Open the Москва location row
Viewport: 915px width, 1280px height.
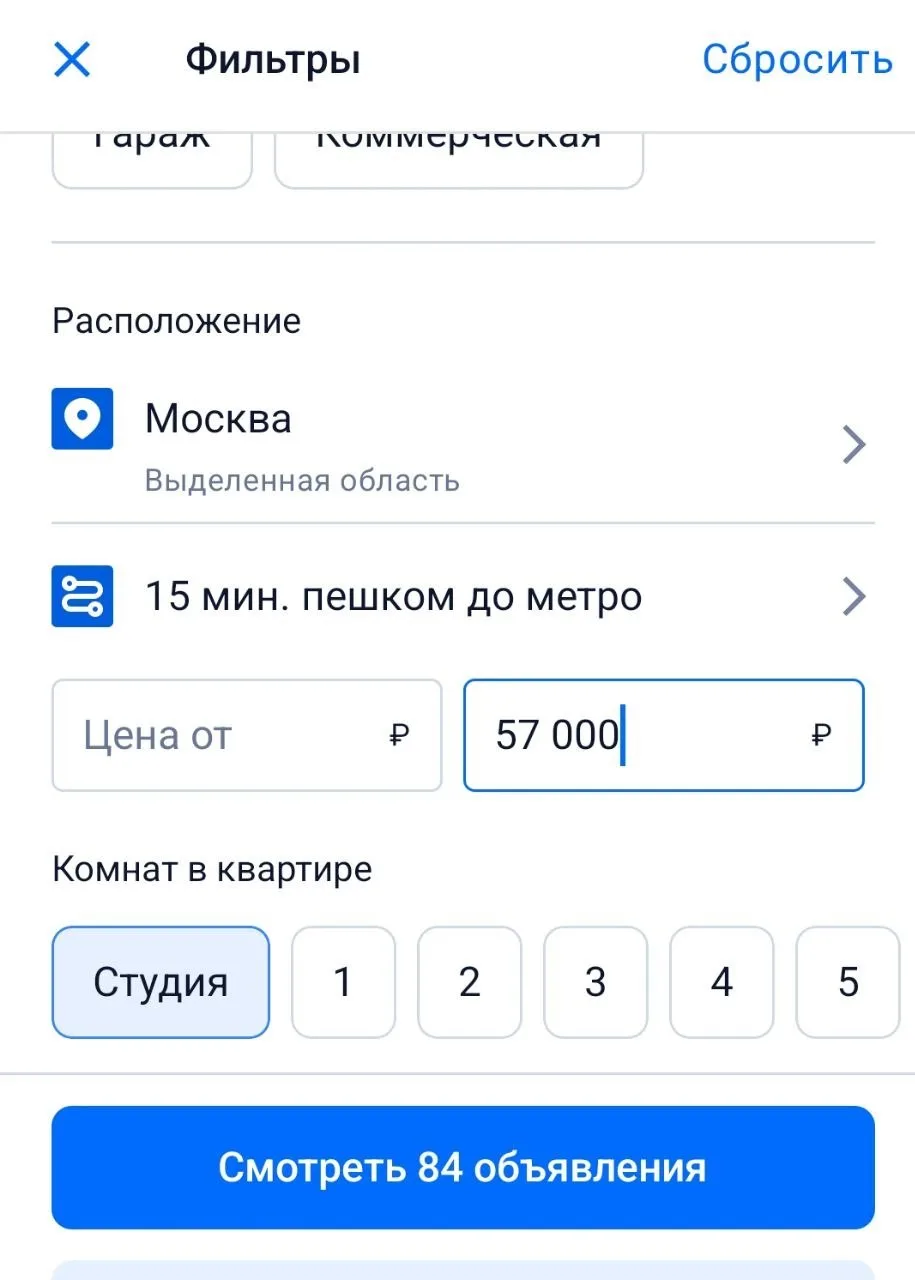tap(462, 444)
